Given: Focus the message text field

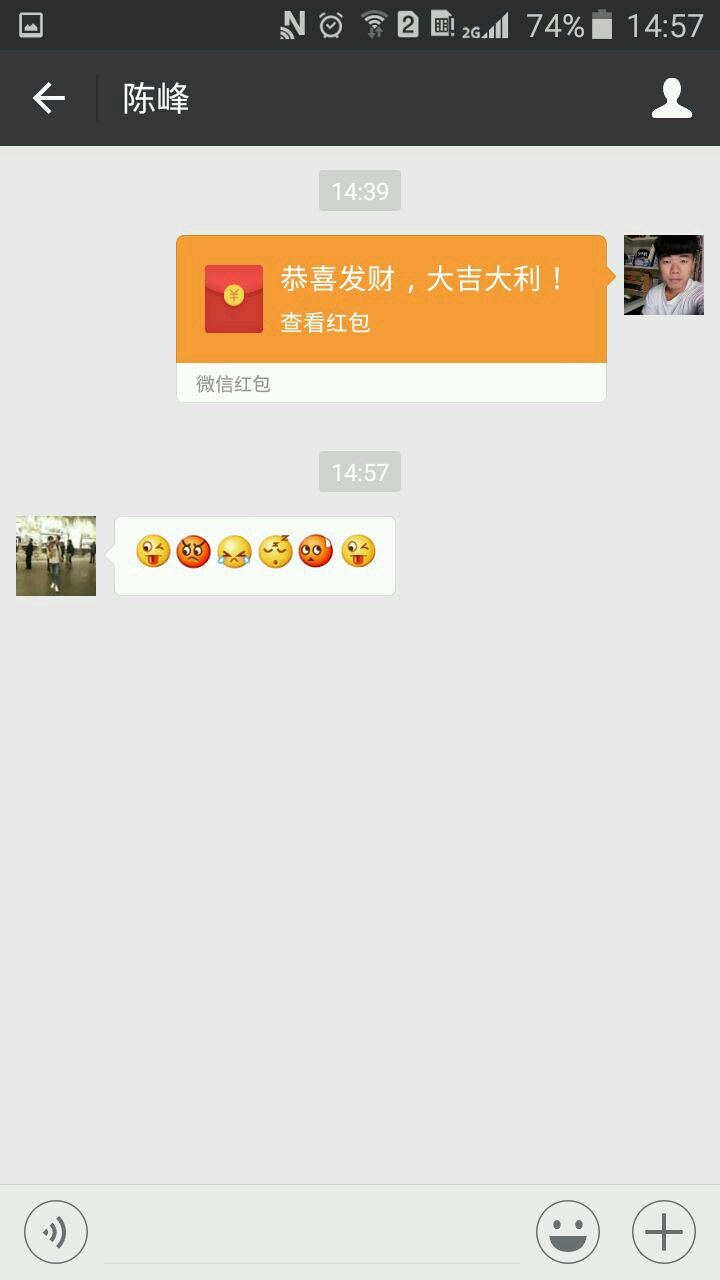Looking at the screenshot, I should [311, 1232].
